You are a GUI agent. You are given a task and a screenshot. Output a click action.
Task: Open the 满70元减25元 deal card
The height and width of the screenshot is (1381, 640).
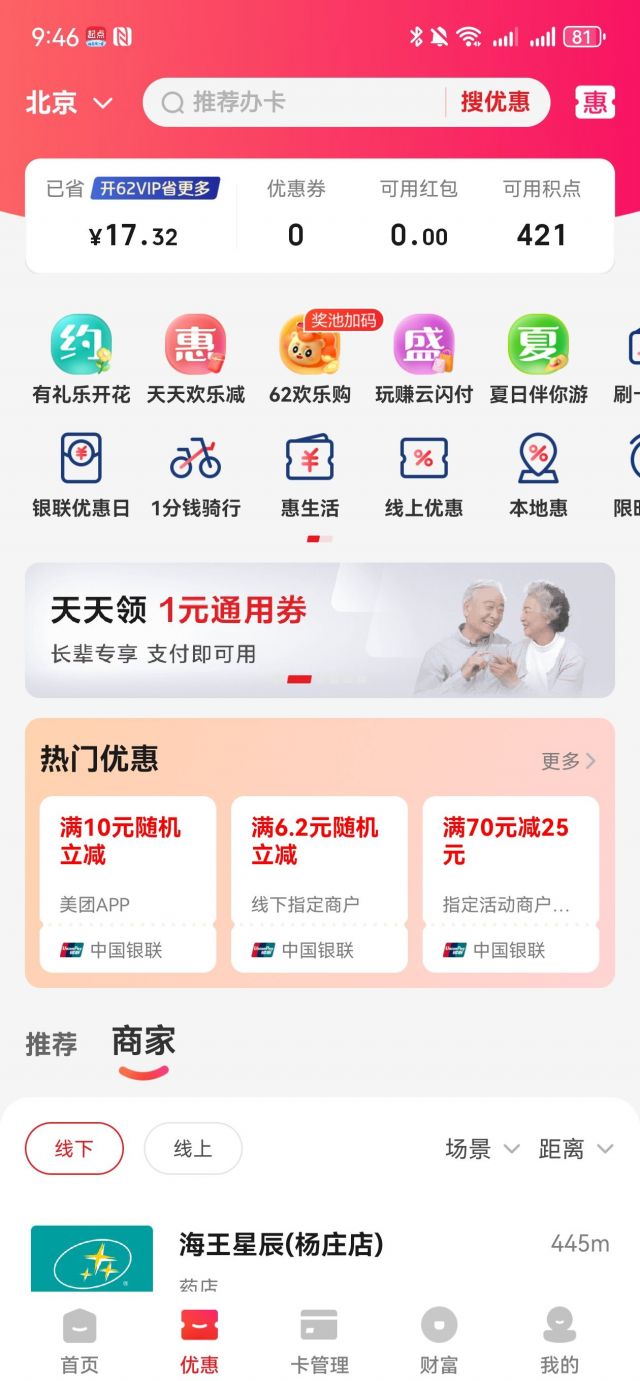(511, 883)
